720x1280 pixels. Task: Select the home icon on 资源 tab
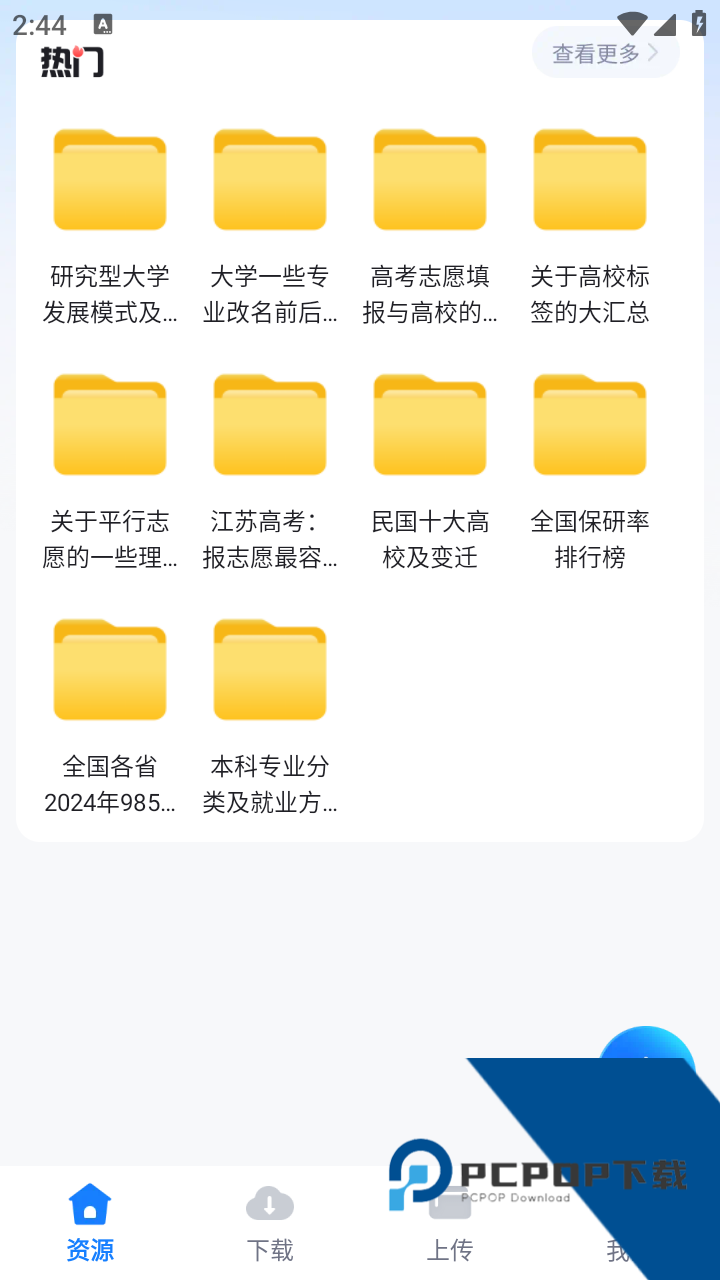coord(89,1205)
